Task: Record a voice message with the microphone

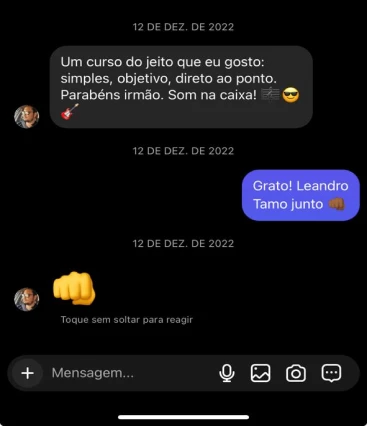Action: [x=227, y=373]
